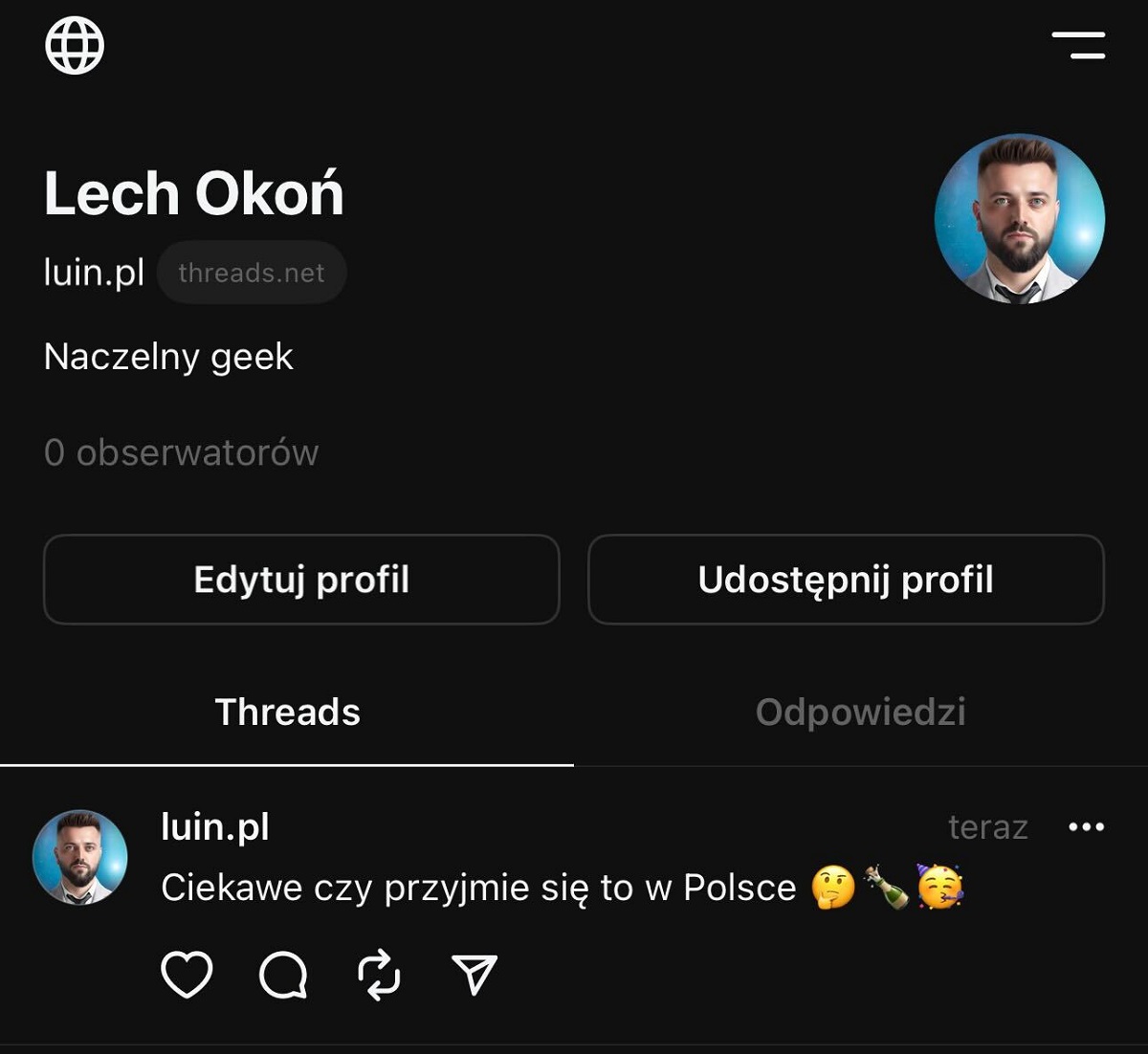The height and width of the screenshot is (1054, 1148).
Task: Open the large profile photo of Lech Okoń
Action: point(1019,219)
